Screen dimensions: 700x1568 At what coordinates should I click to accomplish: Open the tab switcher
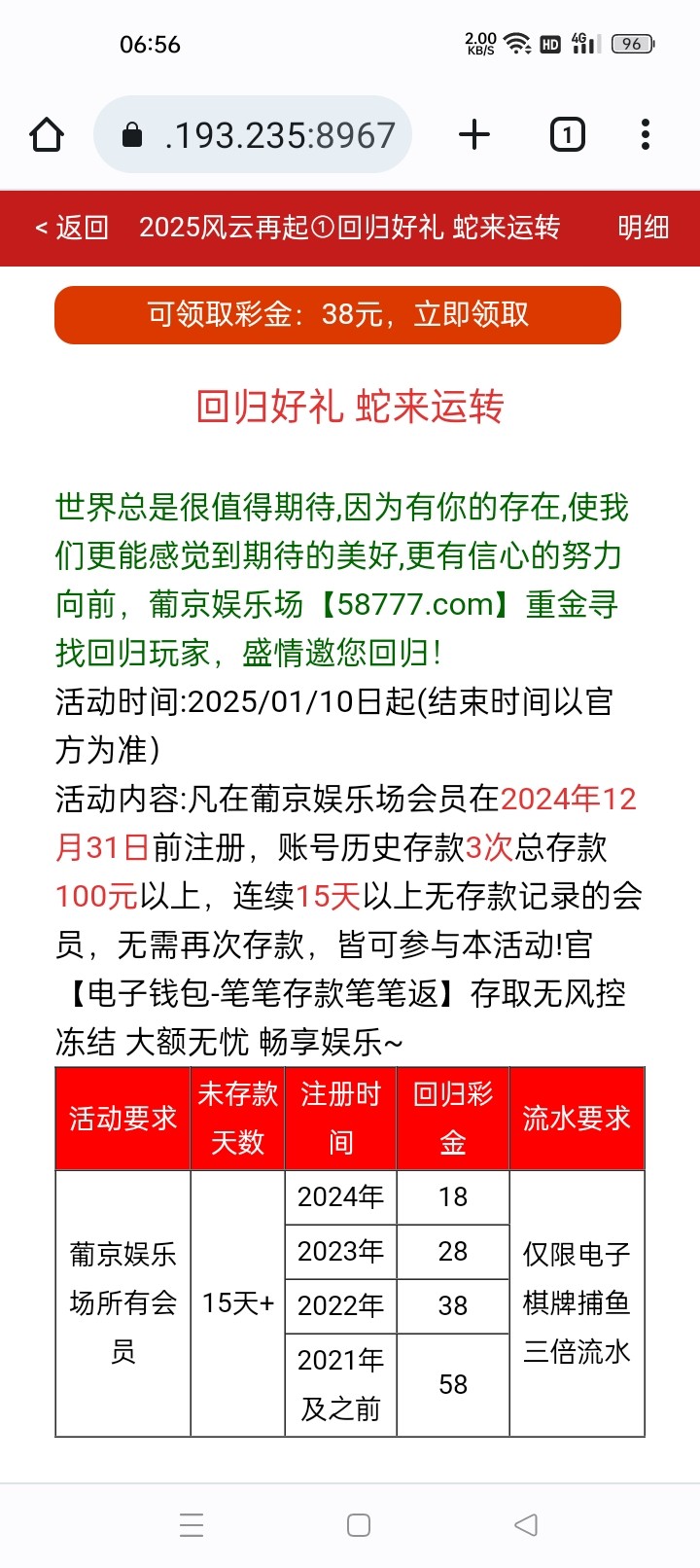[x=568, y=134]
